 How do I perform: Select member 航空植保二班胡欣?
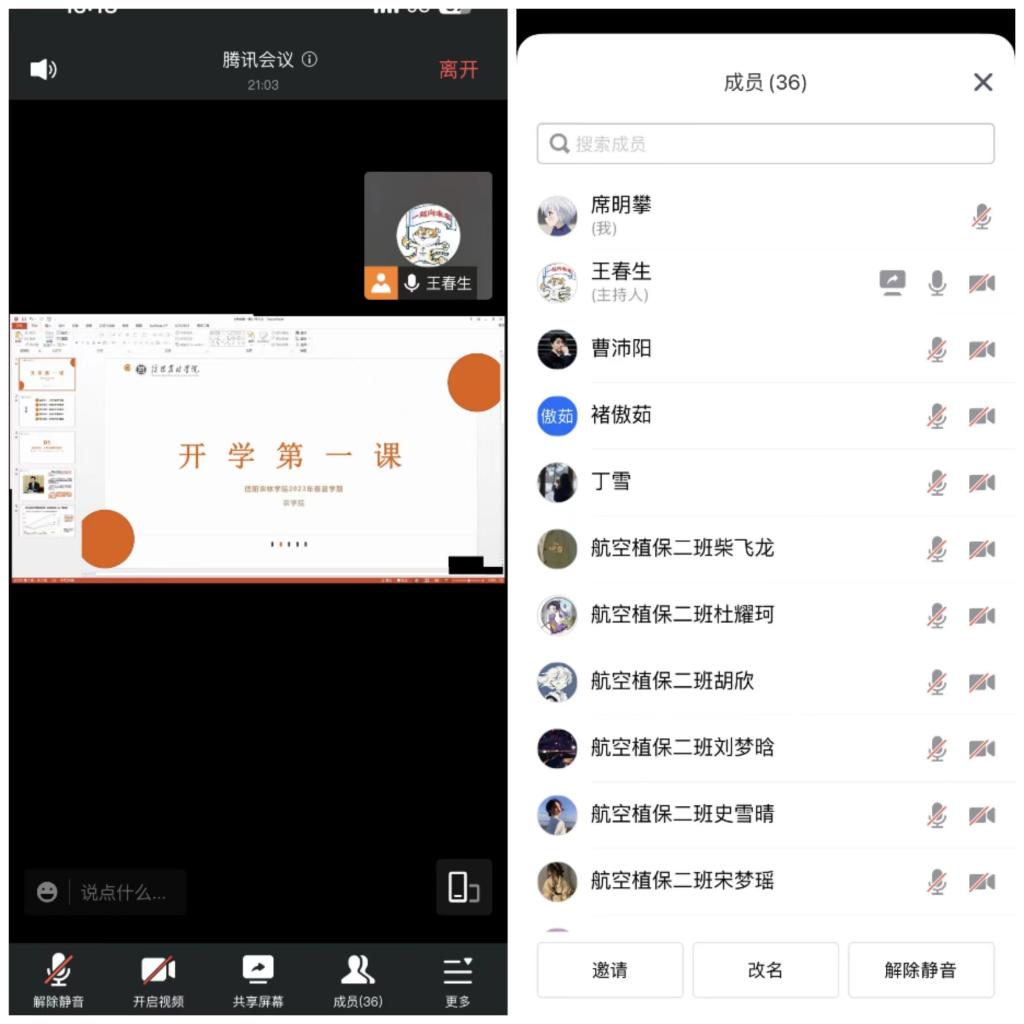coord(700,681)
